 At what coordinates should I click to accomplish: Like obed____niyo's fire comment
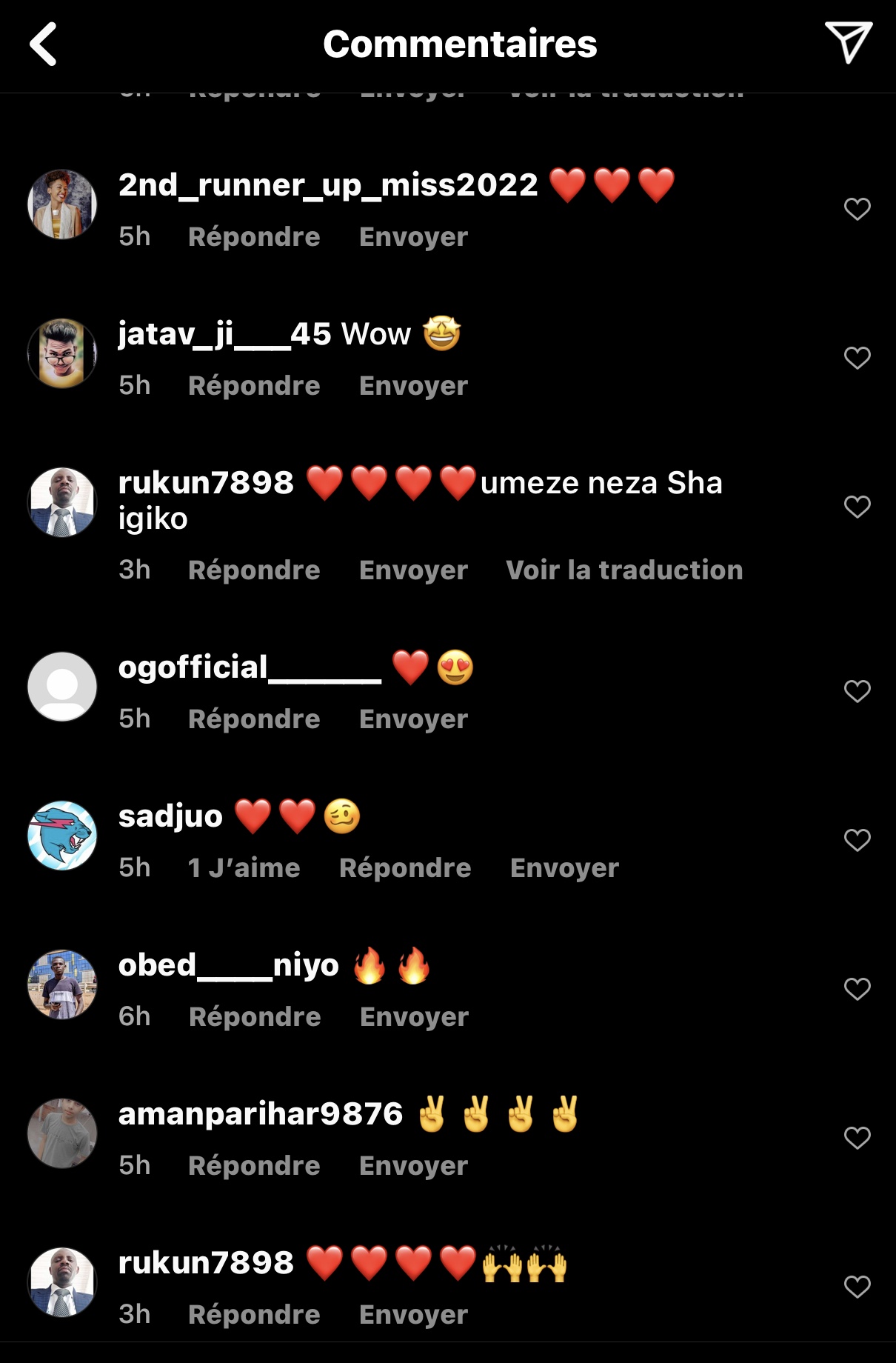point(857,989)
